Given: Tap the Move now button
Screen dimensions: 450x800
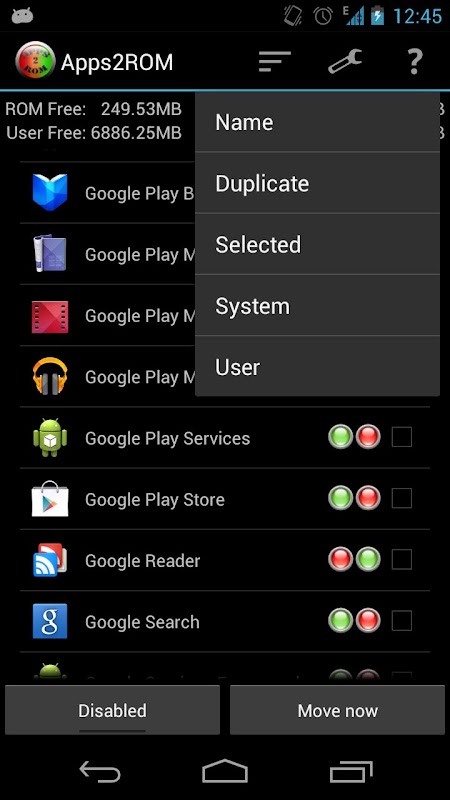Looking at the screenshot, I should [x=337, y=710].
